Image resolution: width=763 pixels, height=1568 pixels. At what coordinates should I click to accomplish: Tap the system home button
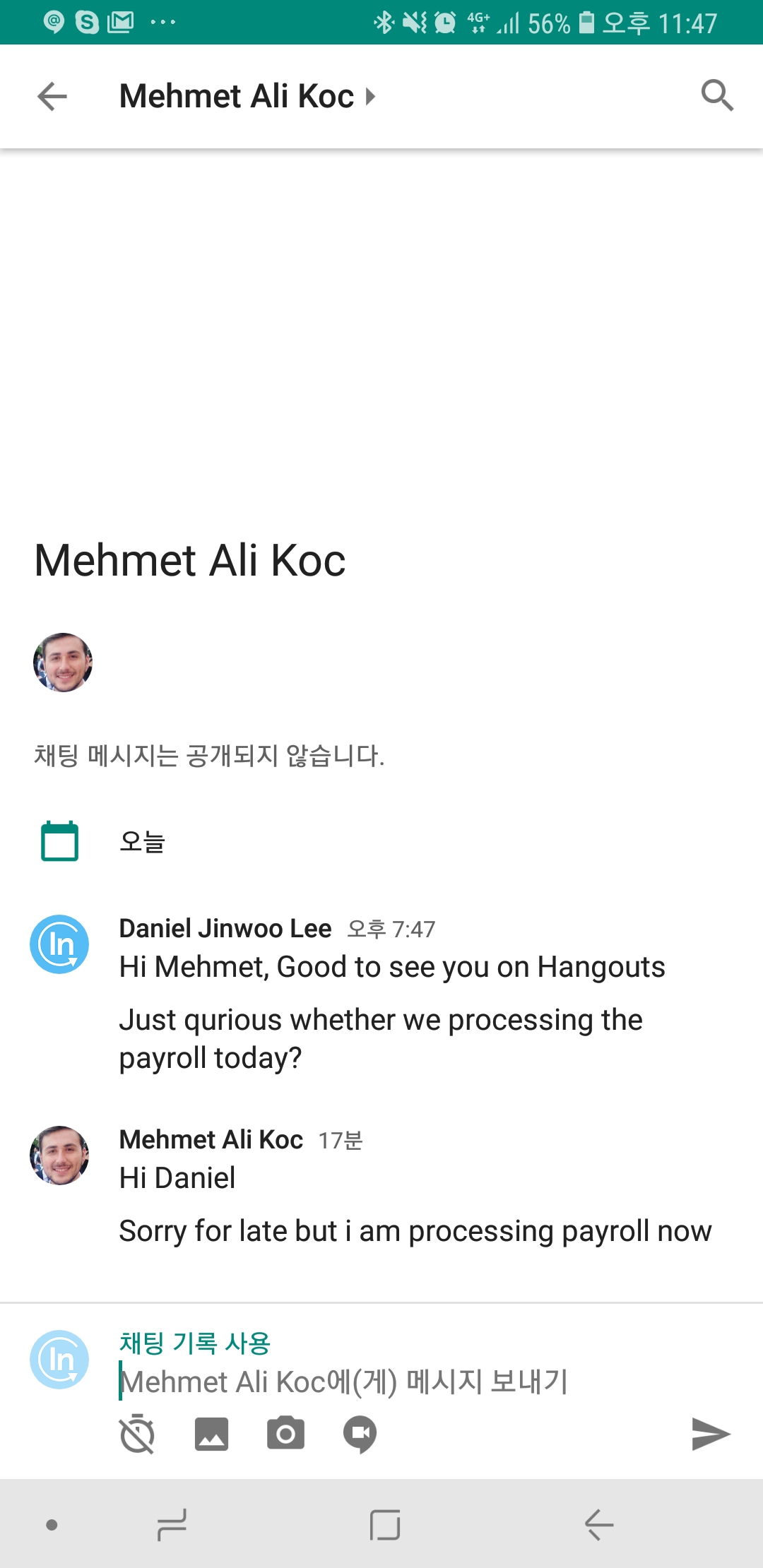[x=385, y=1525]
